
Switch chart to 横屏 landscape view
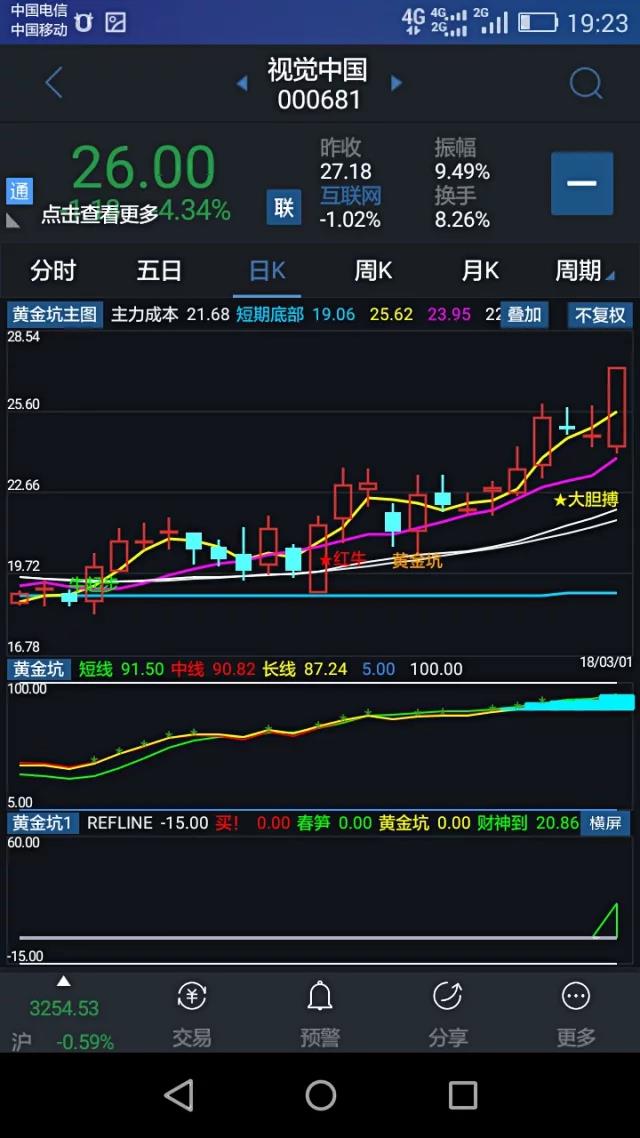tap(606, 823)
